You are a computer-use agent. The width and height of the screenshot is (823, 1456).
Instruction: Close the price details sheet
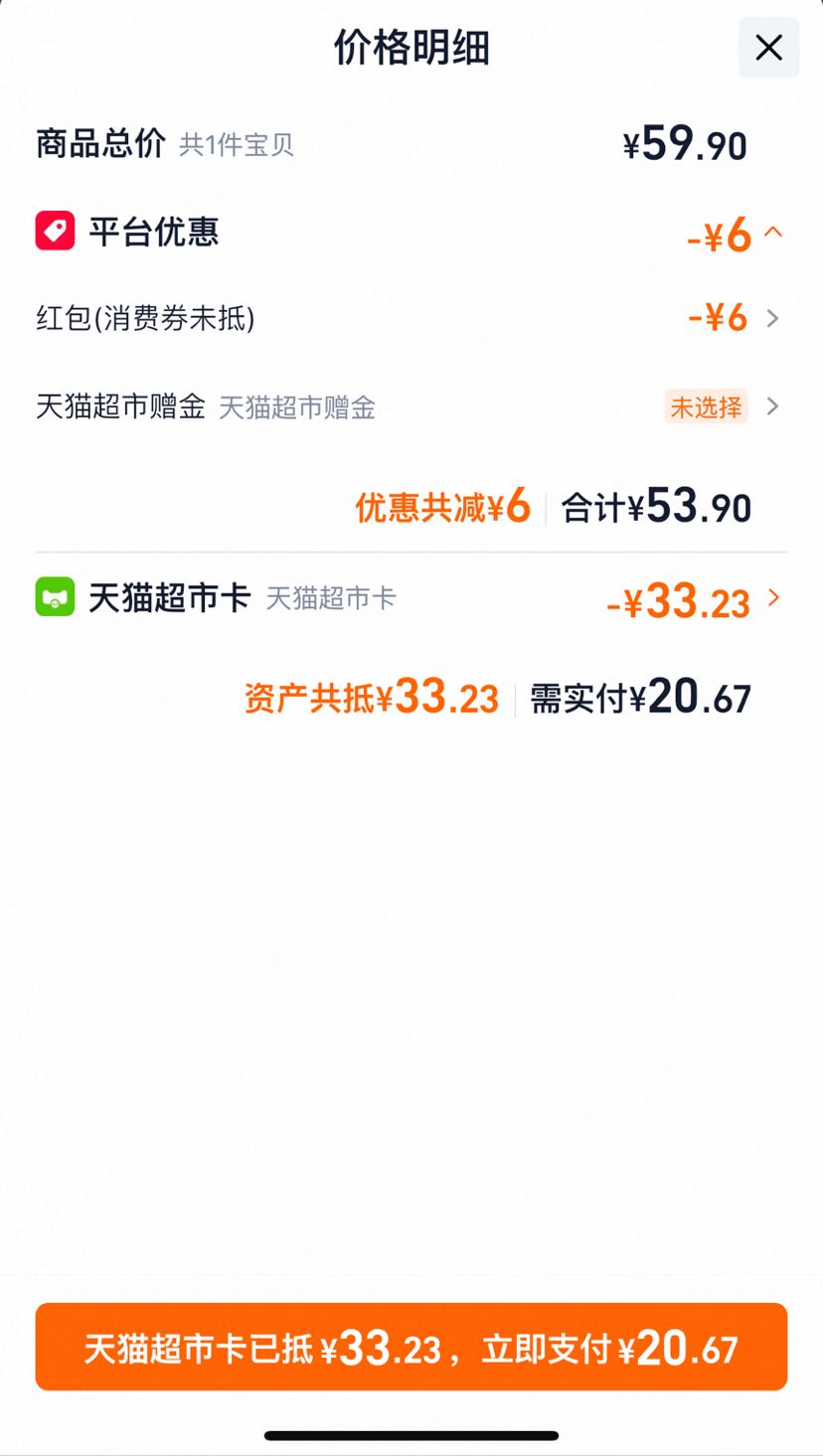pyautogui.click(x=768, y=47)
